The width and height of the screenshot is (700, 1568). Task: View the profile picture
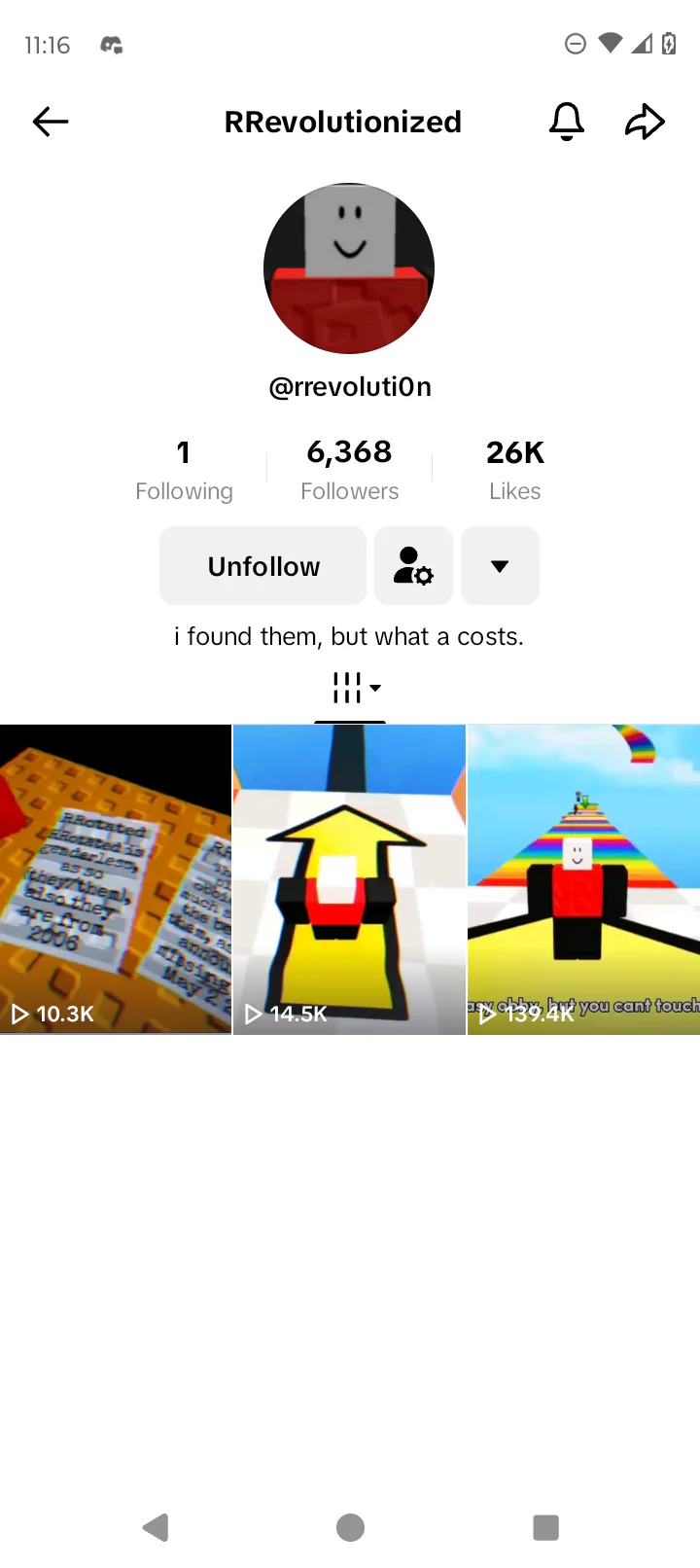pos(349,268)
